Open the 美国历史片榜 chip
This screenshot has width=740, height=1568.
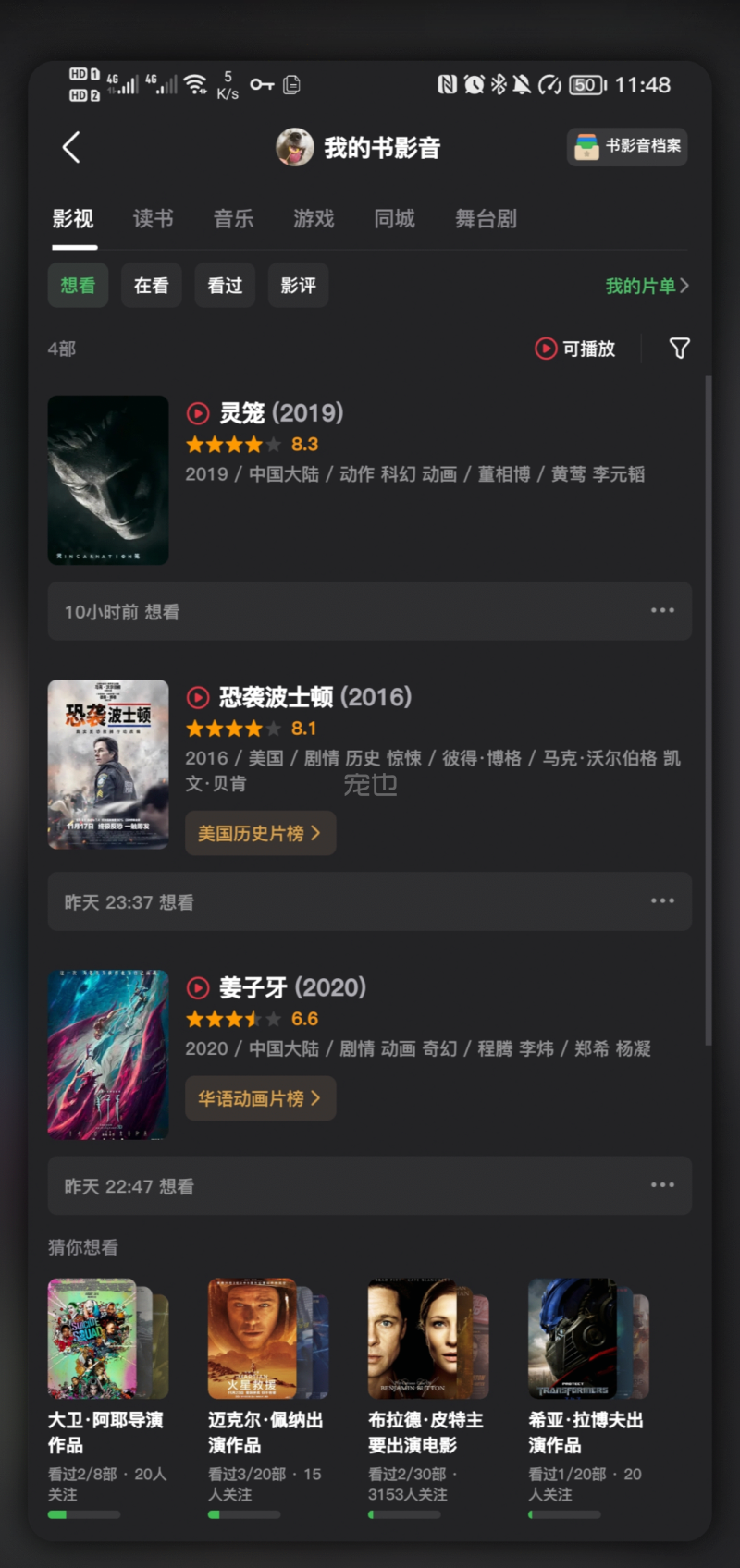point(260,833)
